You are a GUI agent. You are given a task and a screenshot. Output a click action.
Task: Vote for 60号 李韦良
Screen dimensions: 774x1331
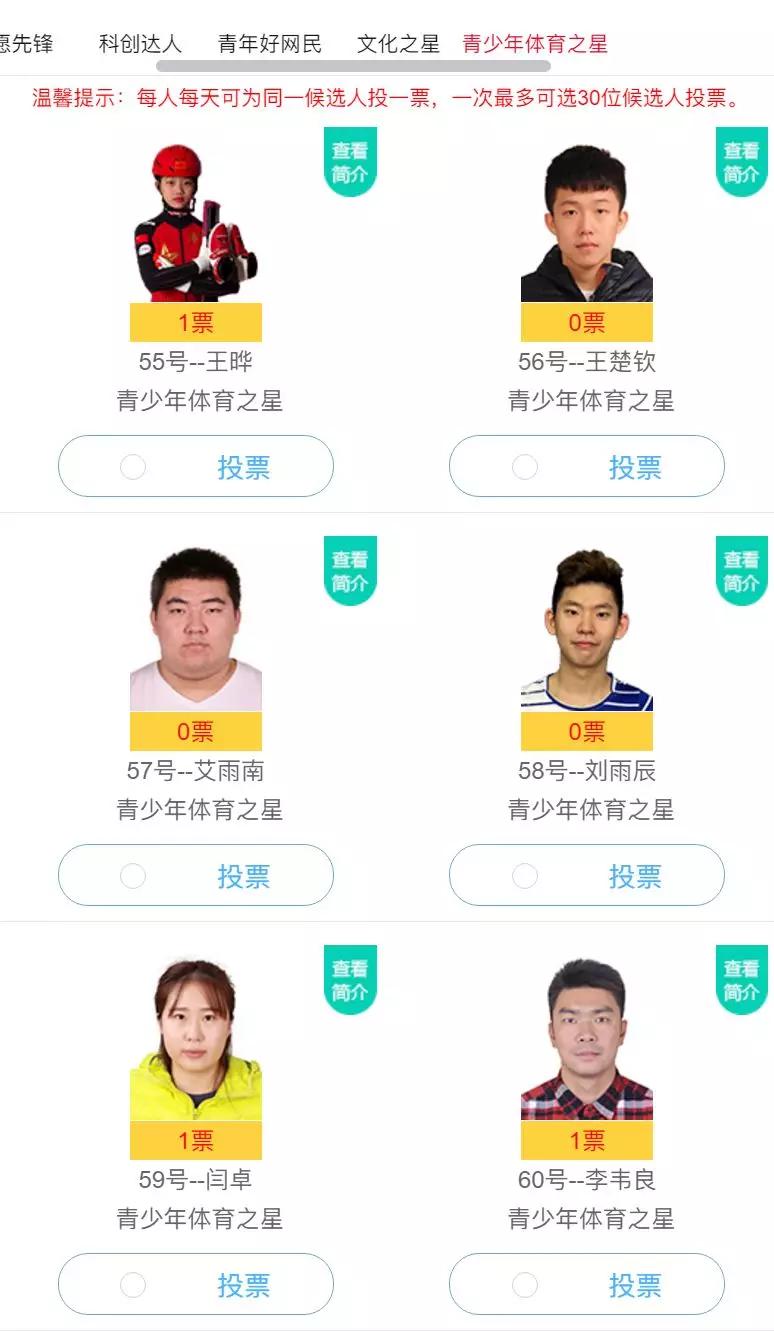[x=587, y=1285]
